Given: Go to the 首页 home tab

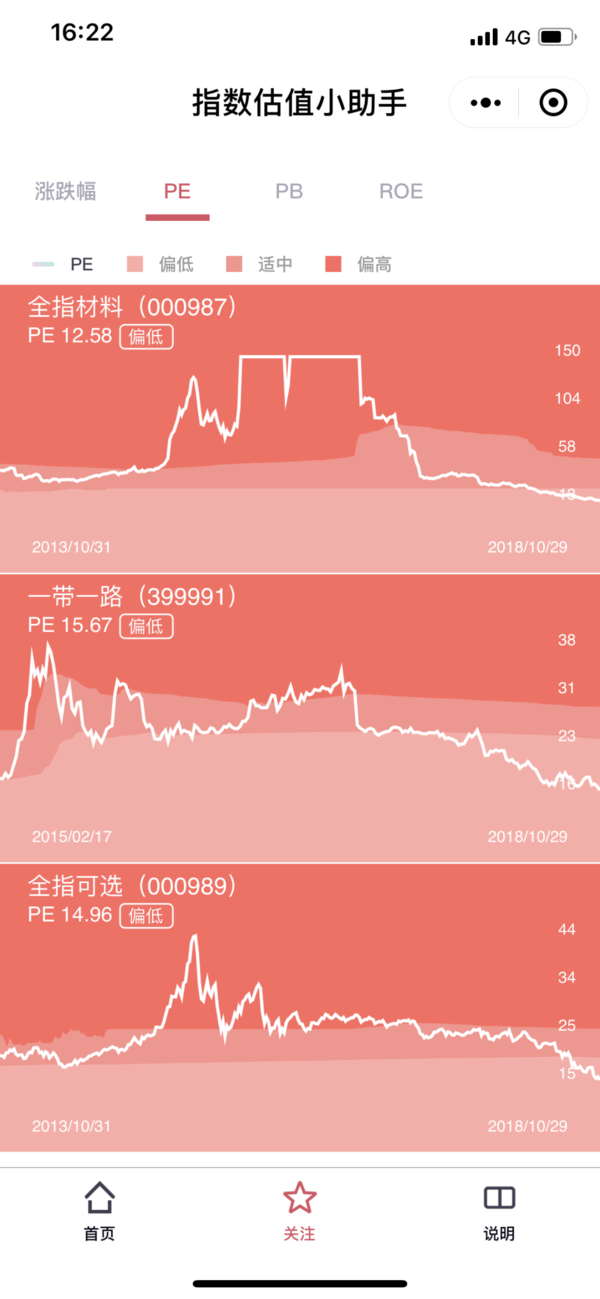Looking at the screenshot, I should click(99, 1211).
